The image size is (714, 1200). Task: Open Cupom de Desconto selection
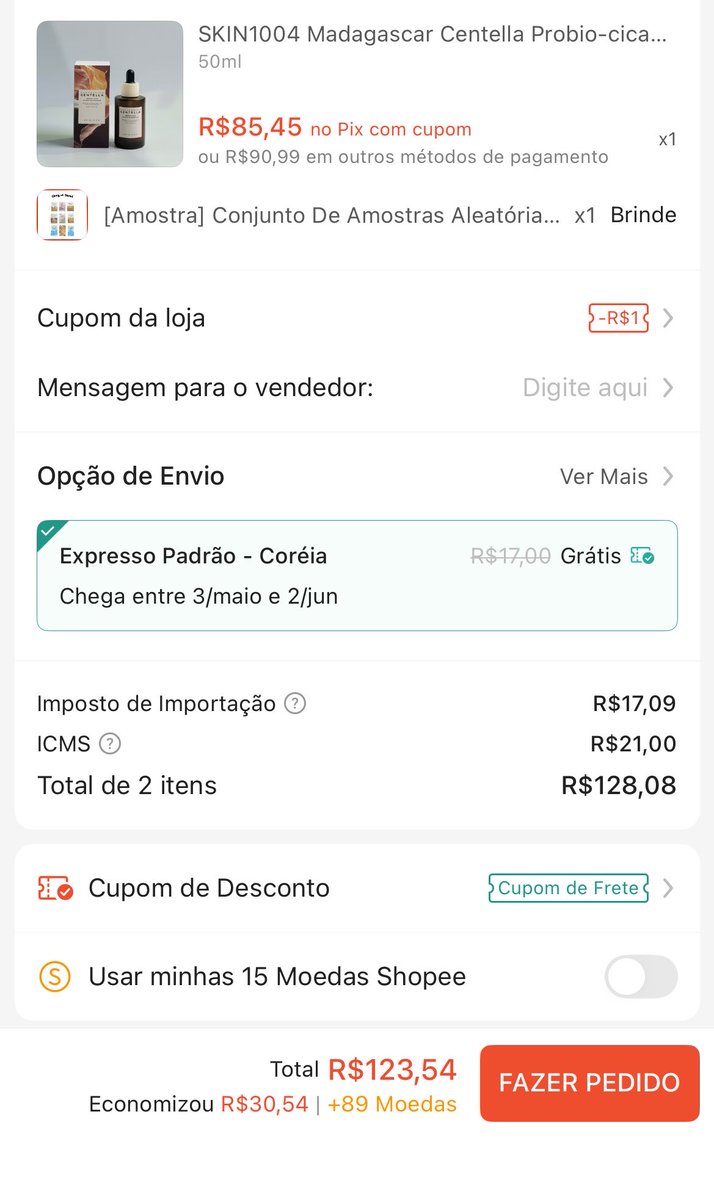coord(357,888)
